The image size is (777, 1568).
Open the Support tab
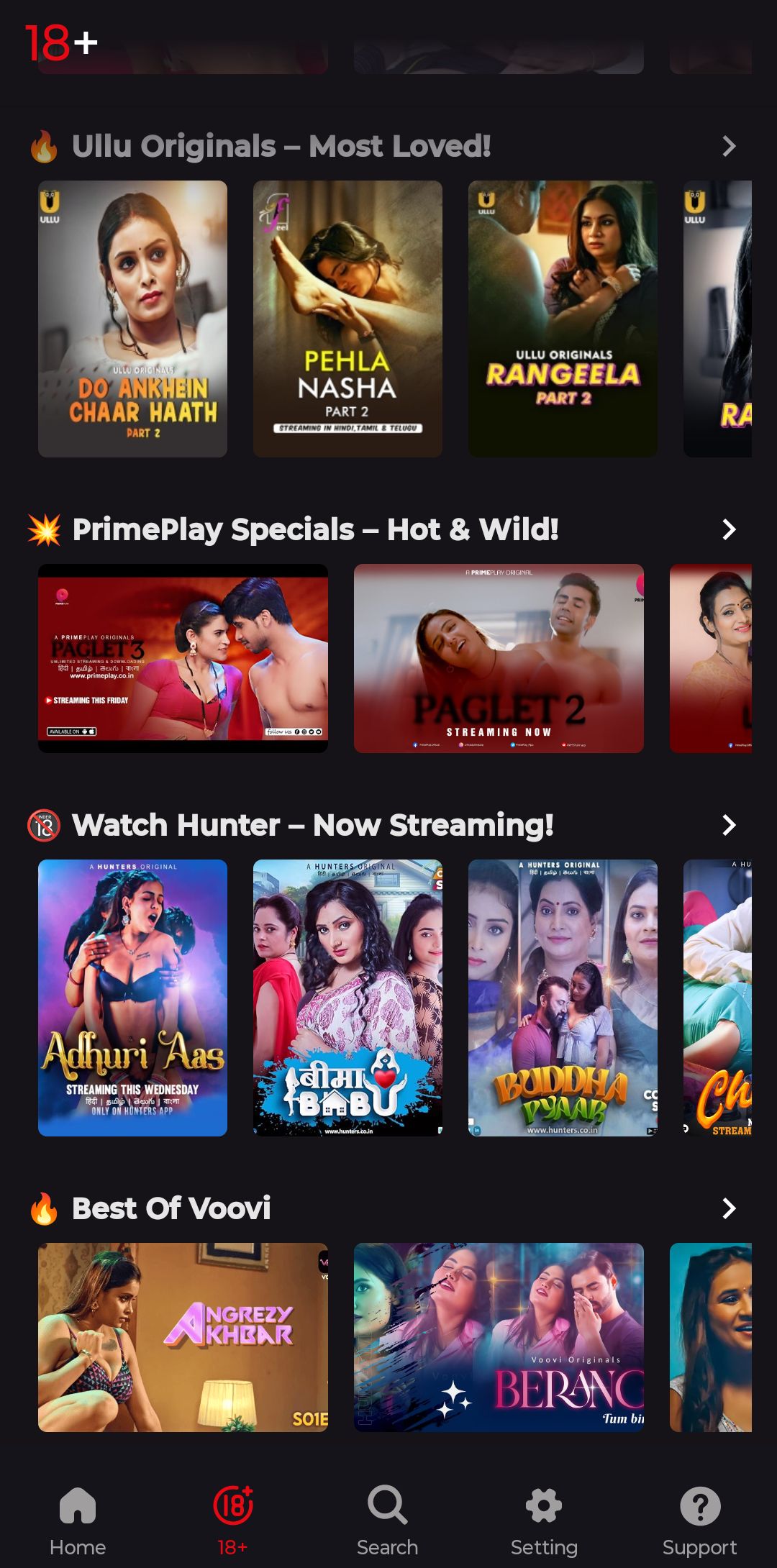(x=699, y=1521)
